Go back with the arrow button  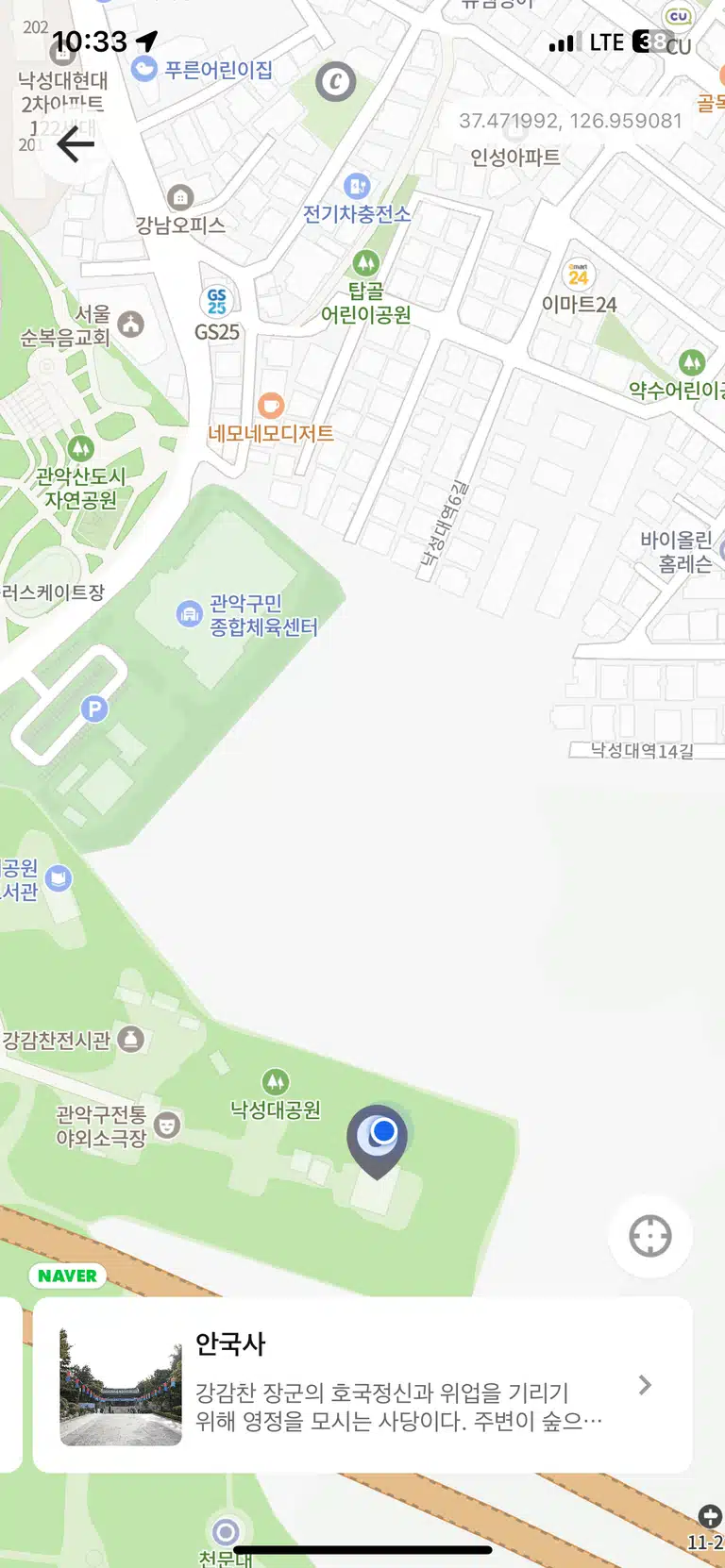pos(76,144)
